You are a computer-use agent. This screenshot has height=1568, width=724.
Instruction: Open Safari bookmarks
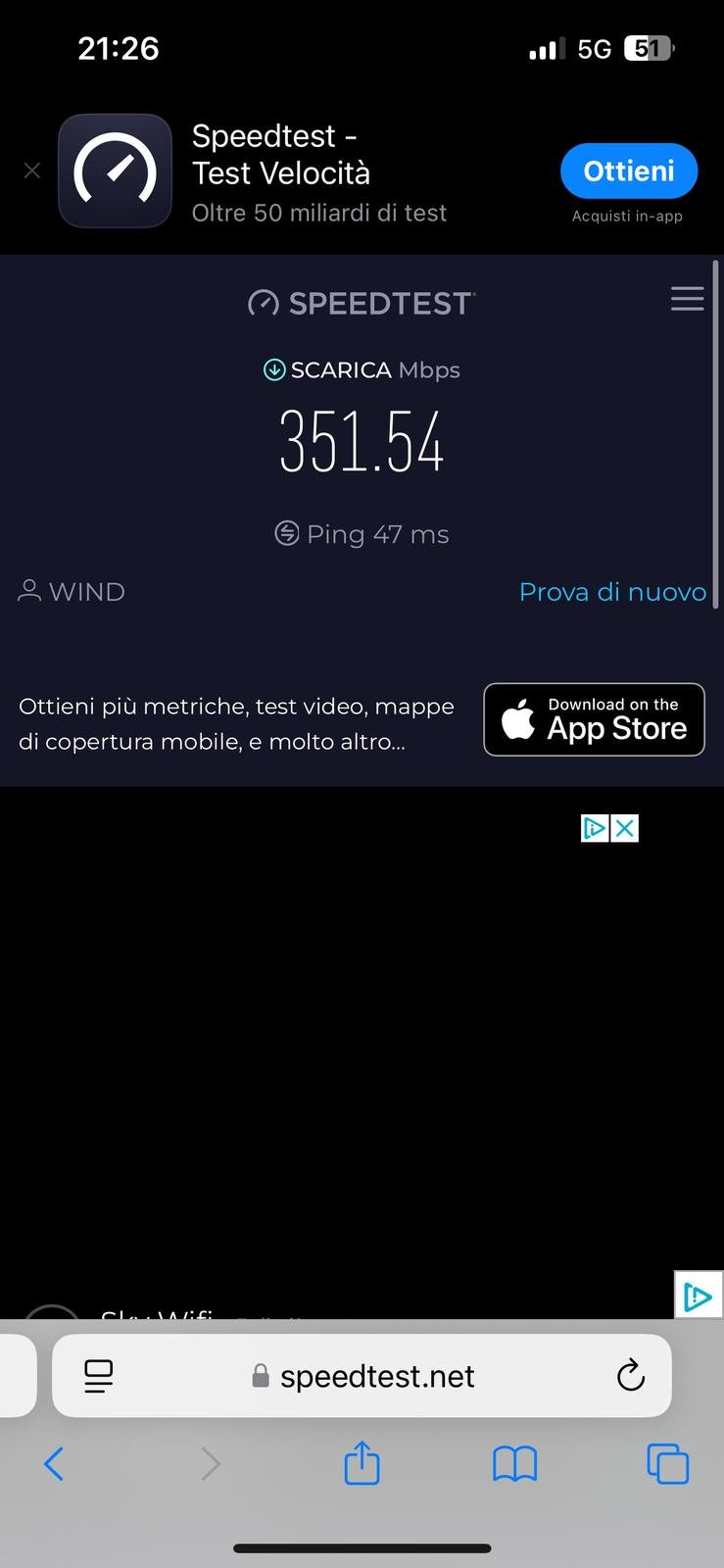click(x=514, y=1464)
